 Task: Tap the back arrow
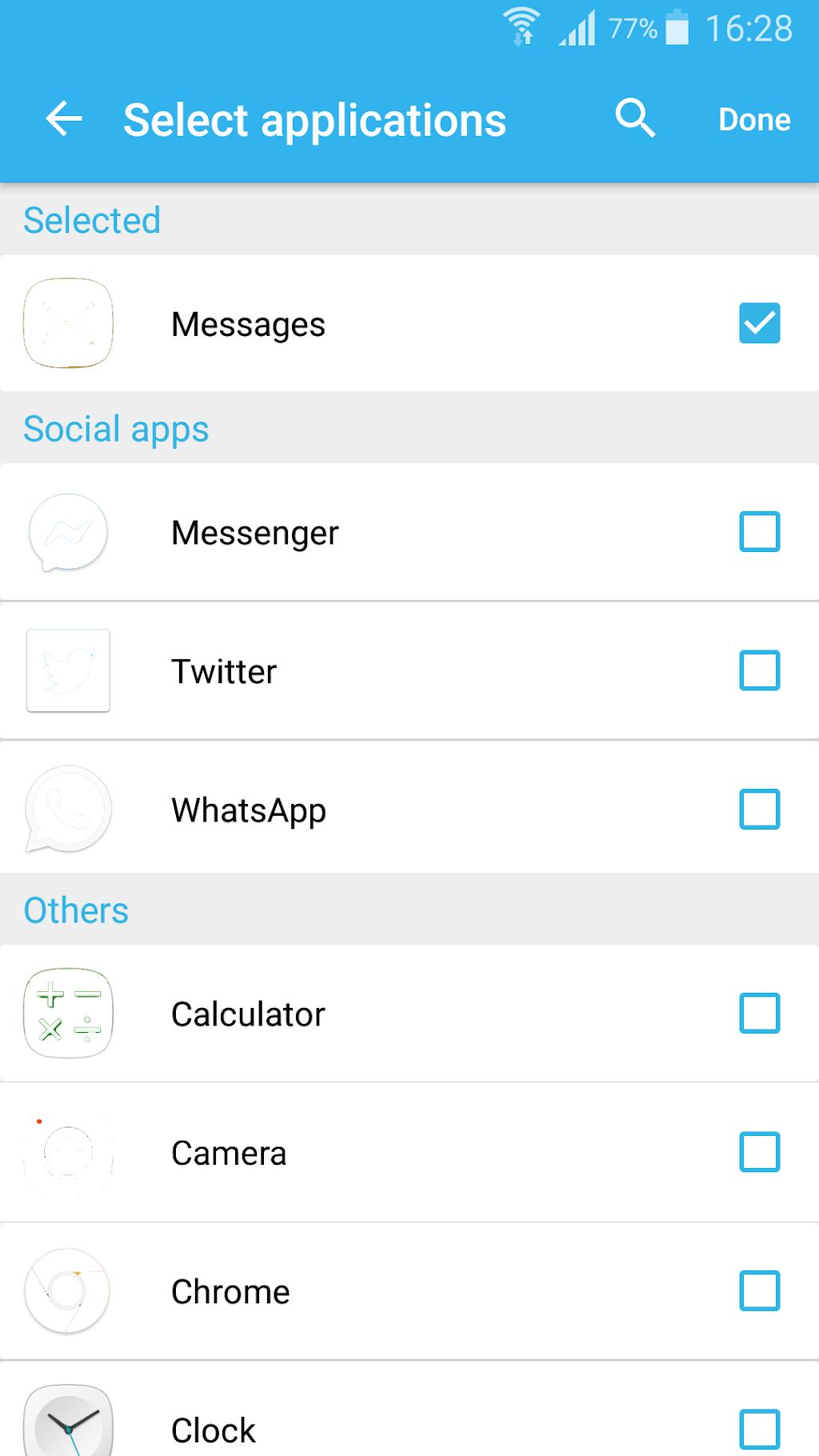pyautogui.click(x=62, y=118)
